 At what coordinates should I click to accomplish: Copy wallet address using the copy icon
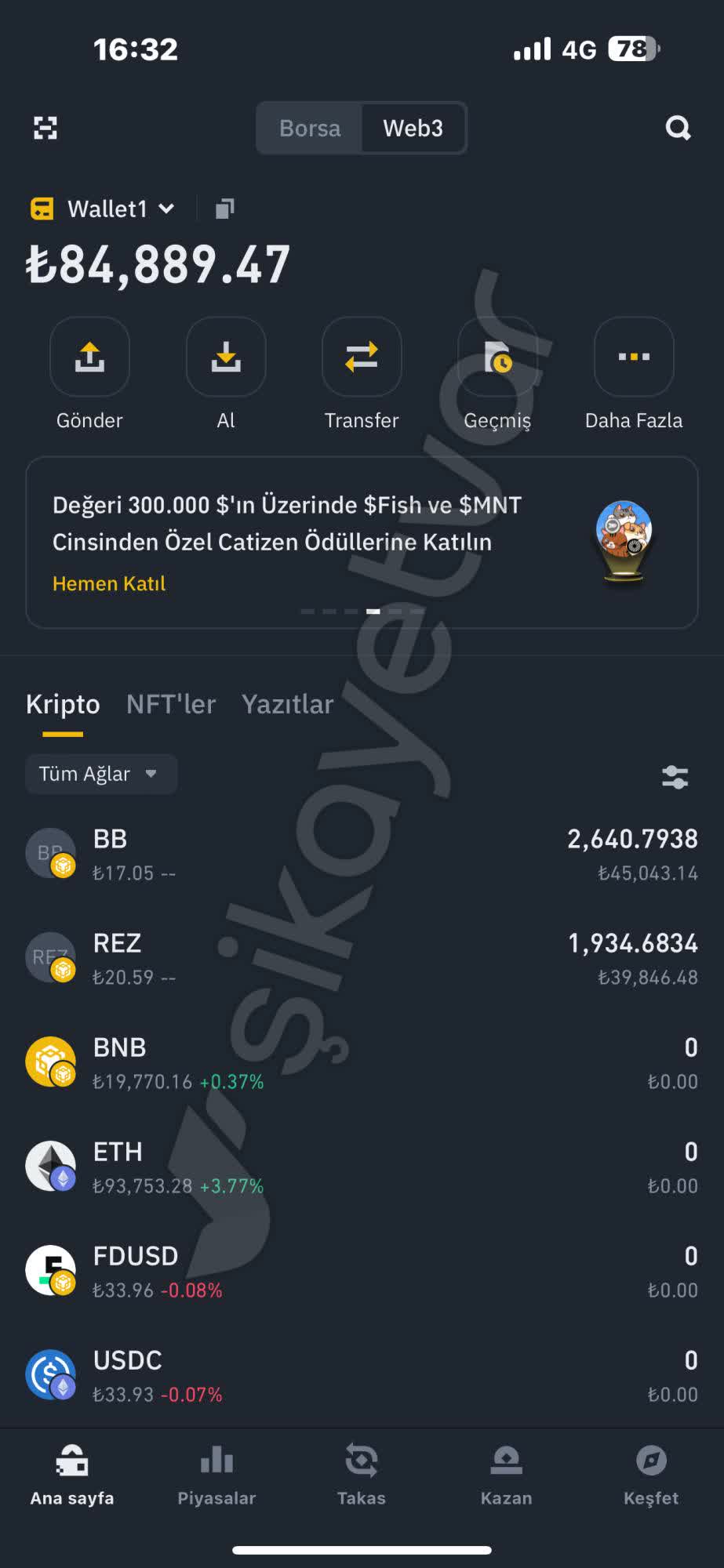(x=224, y=209)
